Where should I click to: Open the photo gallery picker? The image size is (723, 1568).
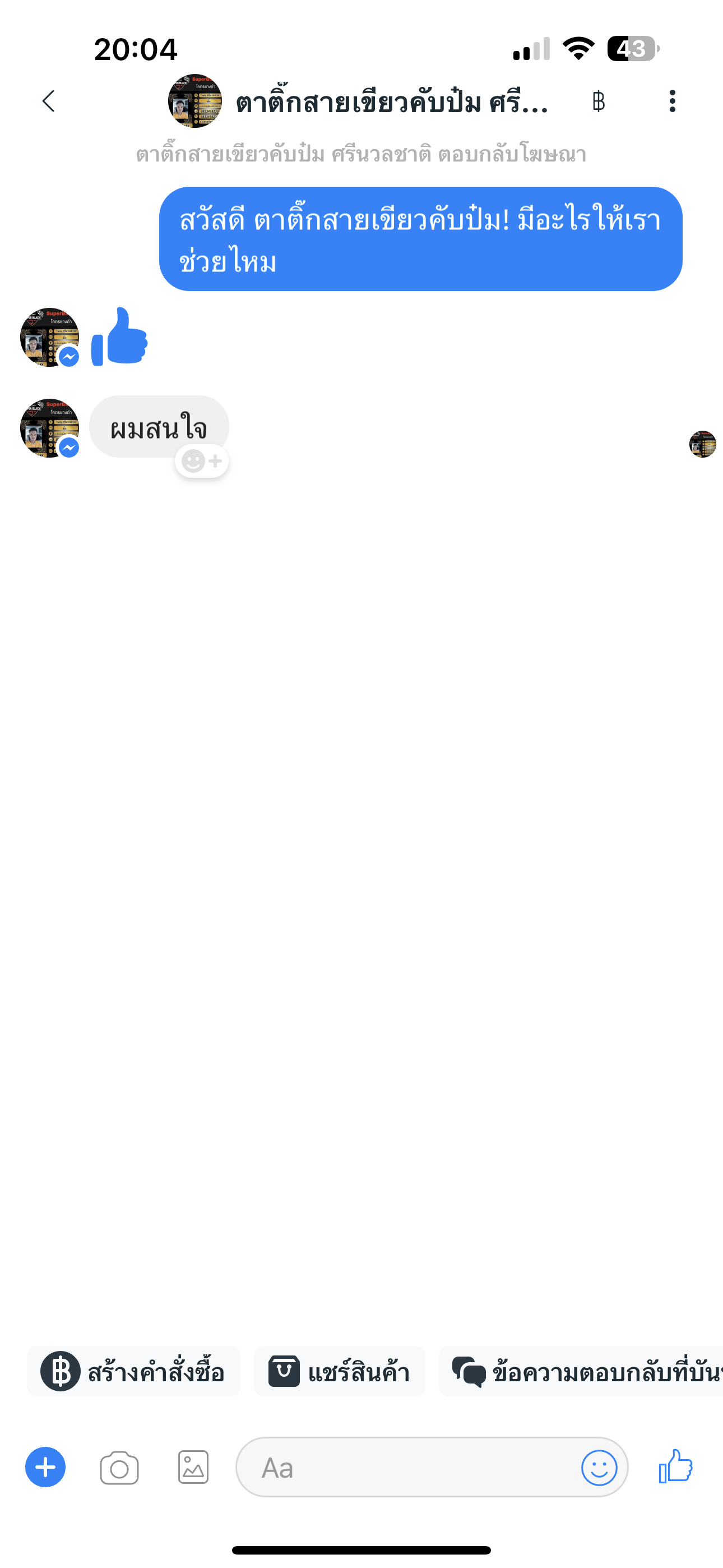[x=193, y=1467]
